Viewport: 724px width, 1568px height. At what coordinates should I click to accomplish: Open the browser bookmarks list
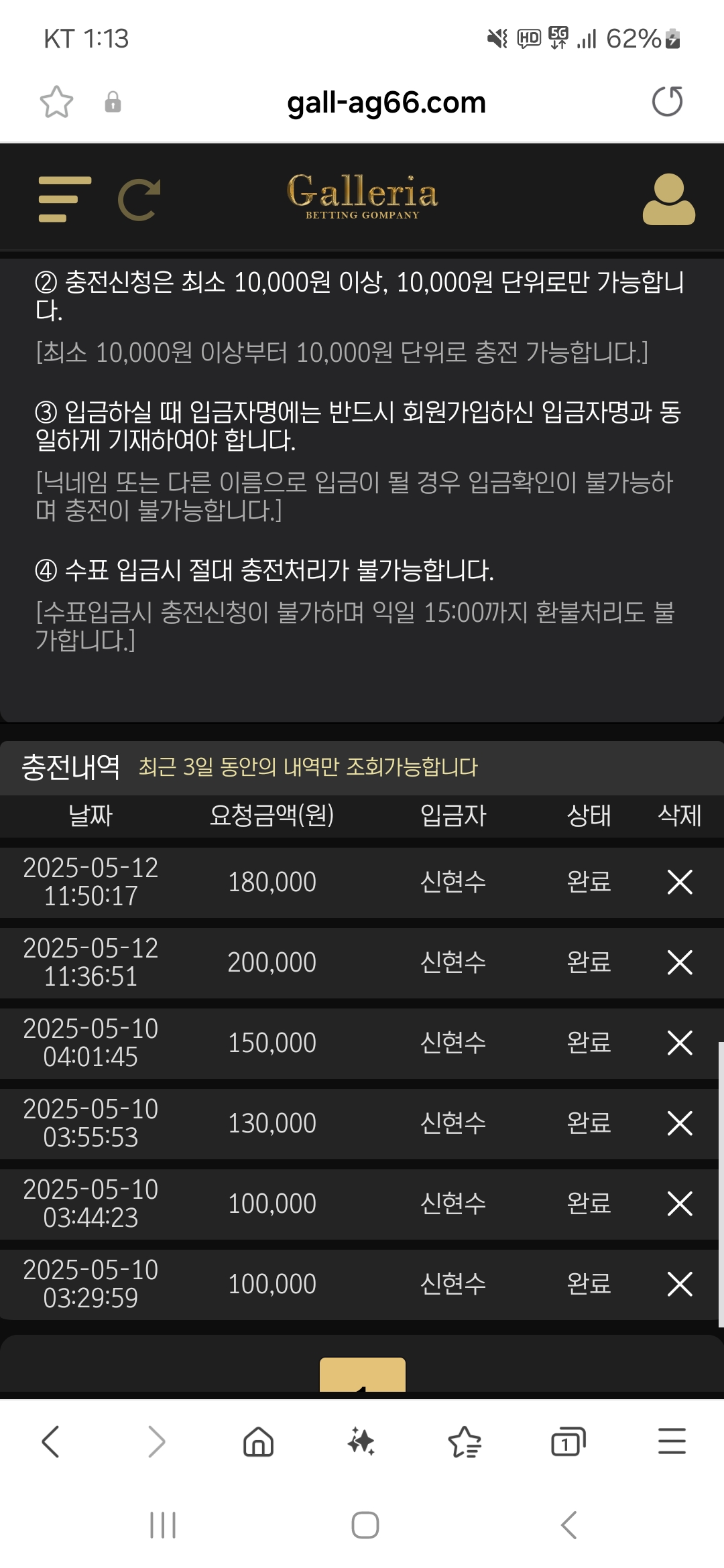(465, 1441)
